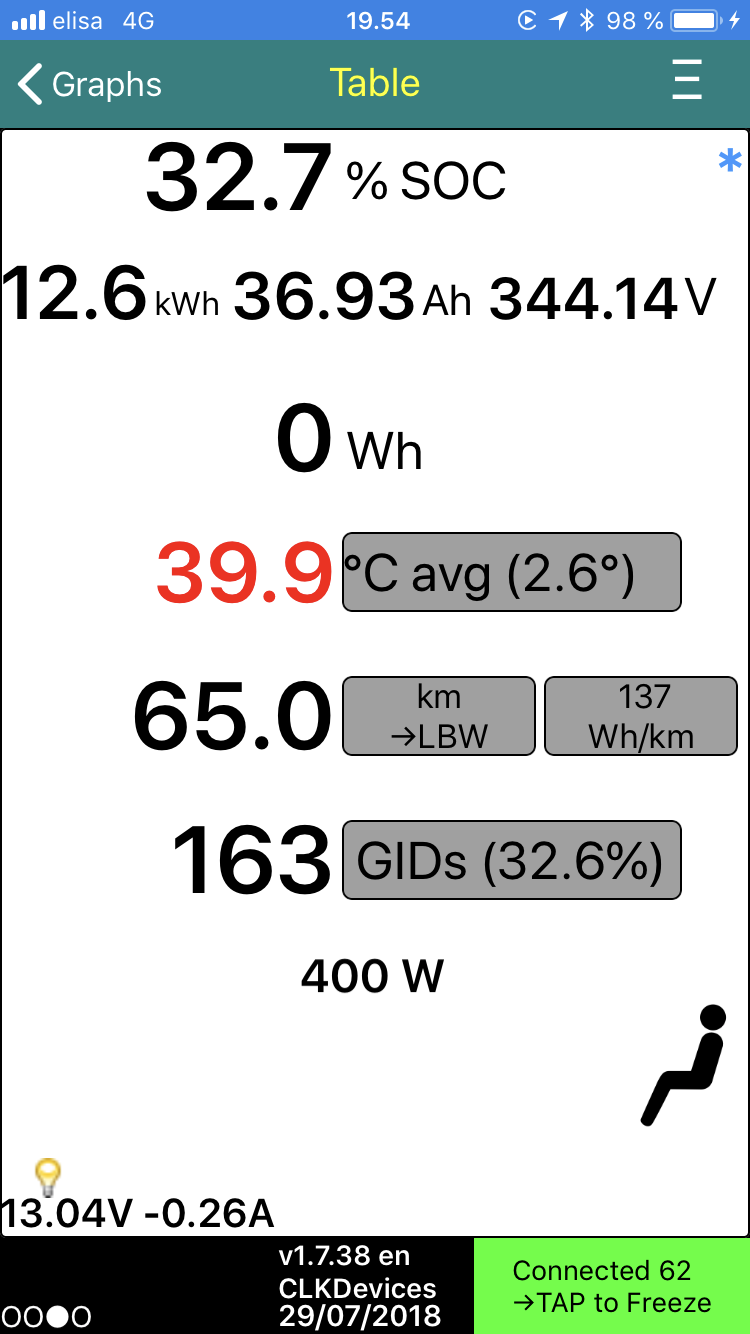Tap the 137 Wh/km efficiency button
The height and width of the screenshot is (1334, 750).
[641, 716]
